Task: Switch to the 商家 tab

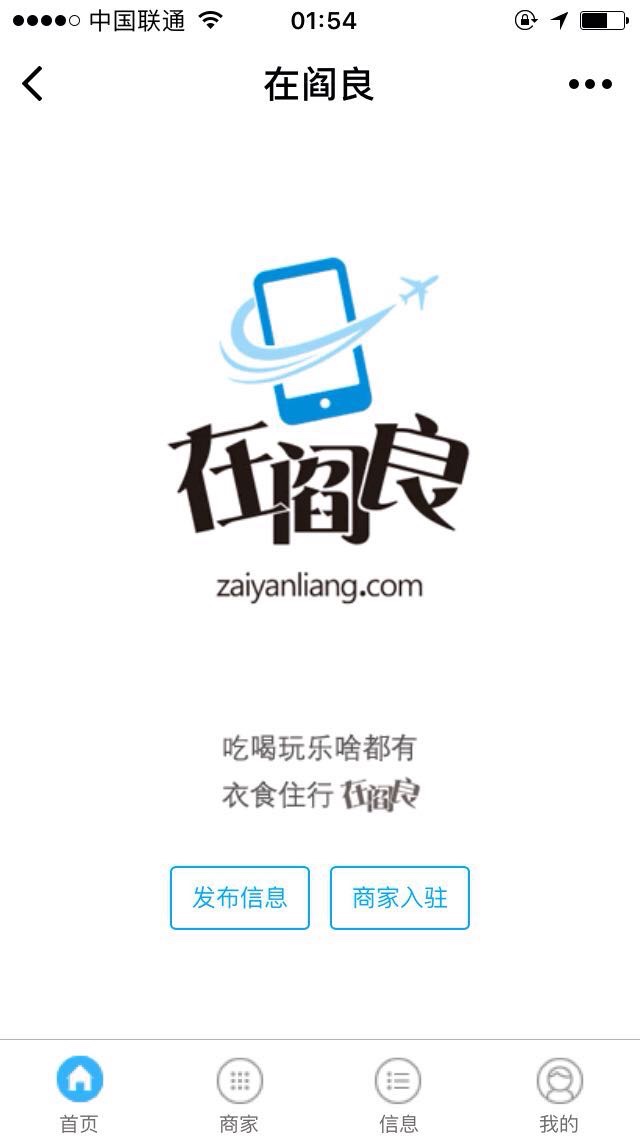Action: point(239,1093)
